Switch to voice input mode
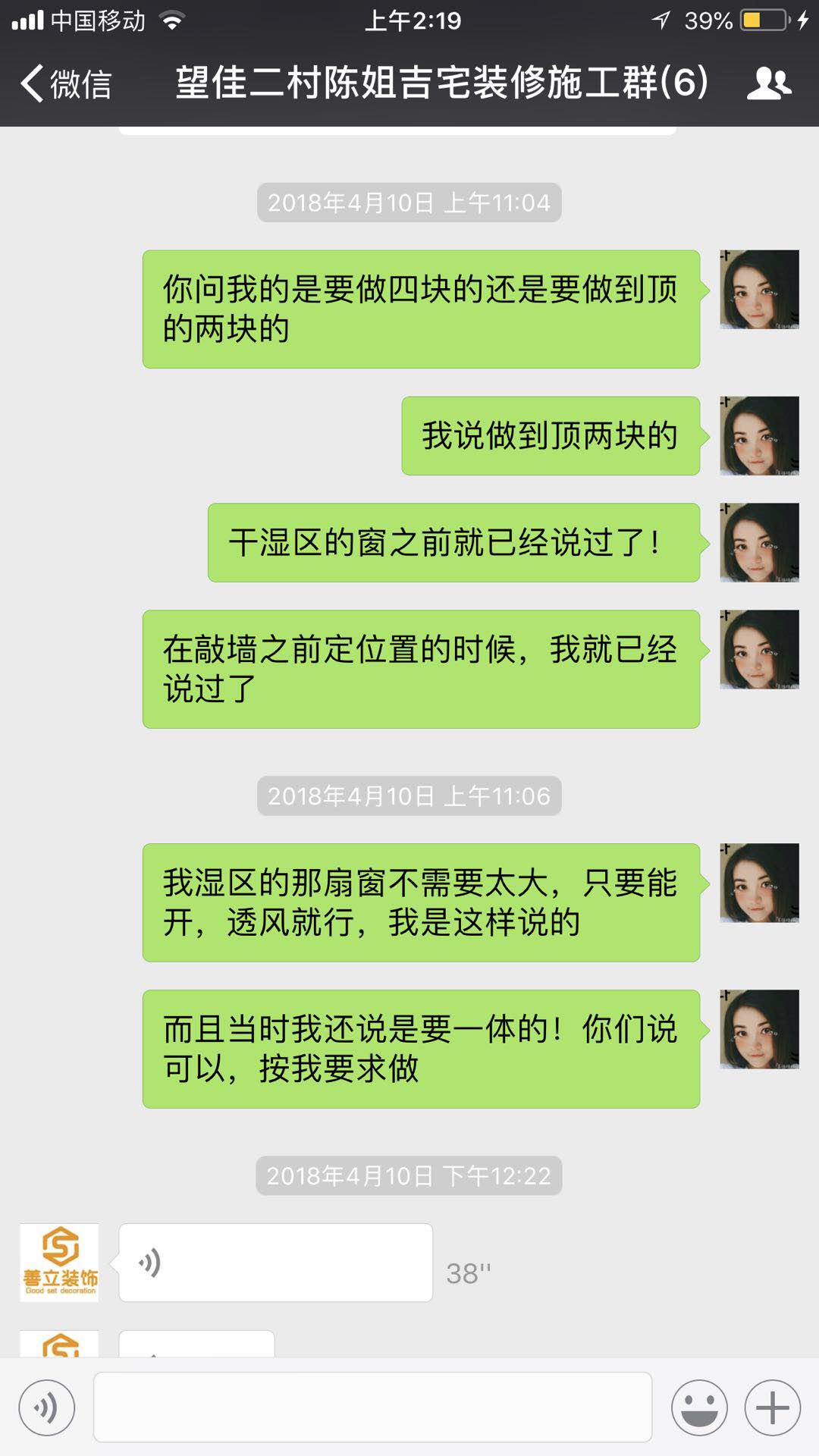The image size is (819, 1456). click(47, 1408)
